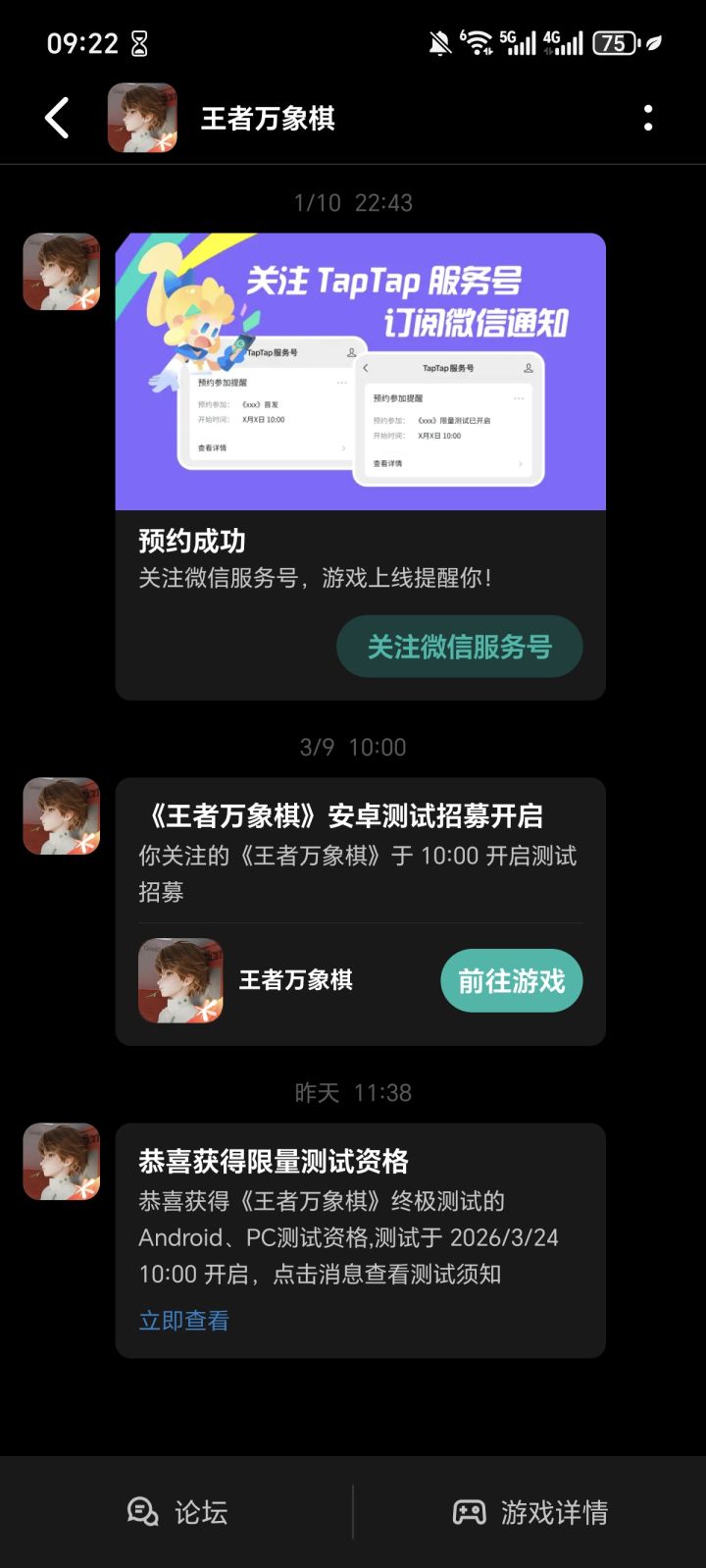The height and width of the screenshot is (1568, 706).
Task: Tap the 王者万象棋 game icon in header
Action: 140,117
